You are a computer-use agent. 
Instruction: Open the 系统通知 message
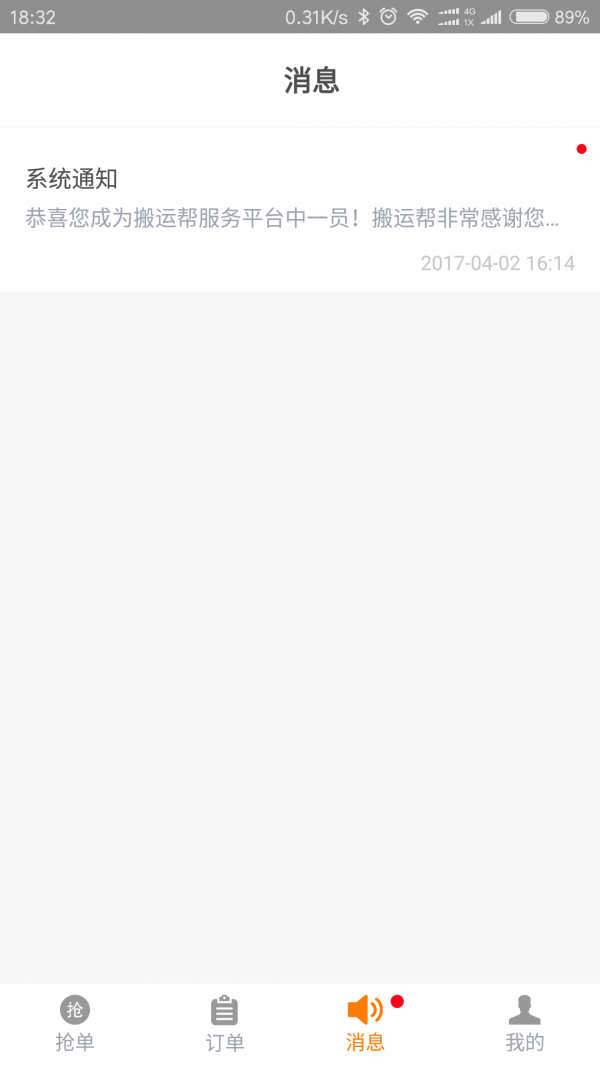300,210
